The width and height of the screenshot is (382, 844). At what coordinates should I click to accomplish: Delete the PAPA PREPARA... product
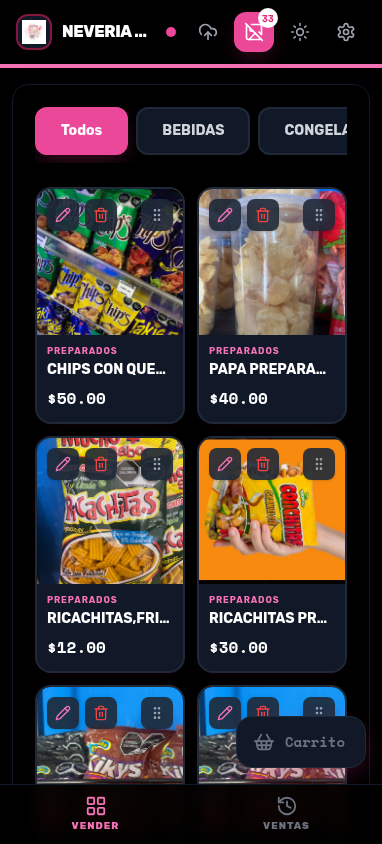[263, 215]
